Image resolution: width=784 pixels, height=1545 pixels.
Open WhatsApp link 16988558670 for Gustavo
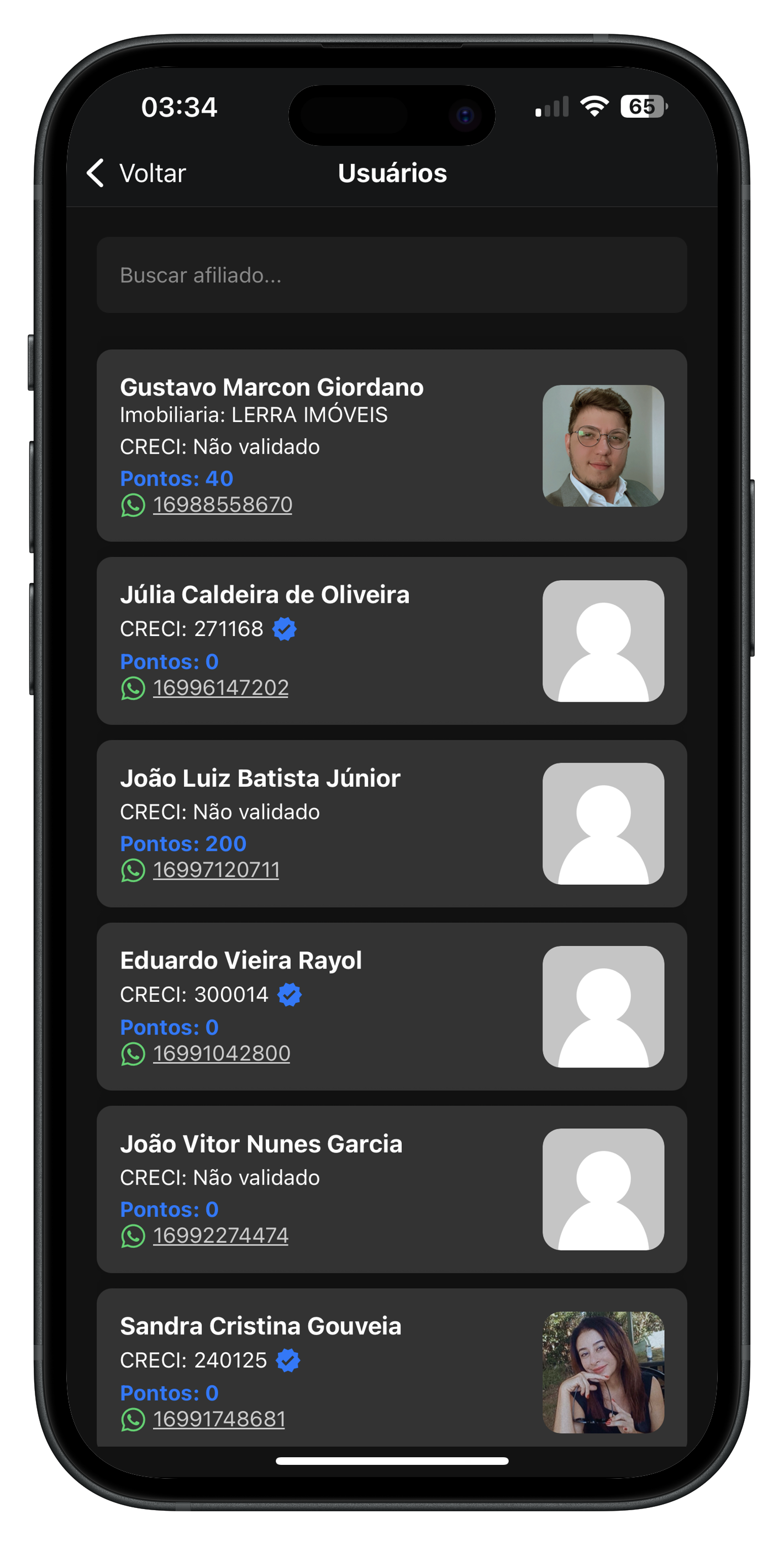tap(221, 506)
